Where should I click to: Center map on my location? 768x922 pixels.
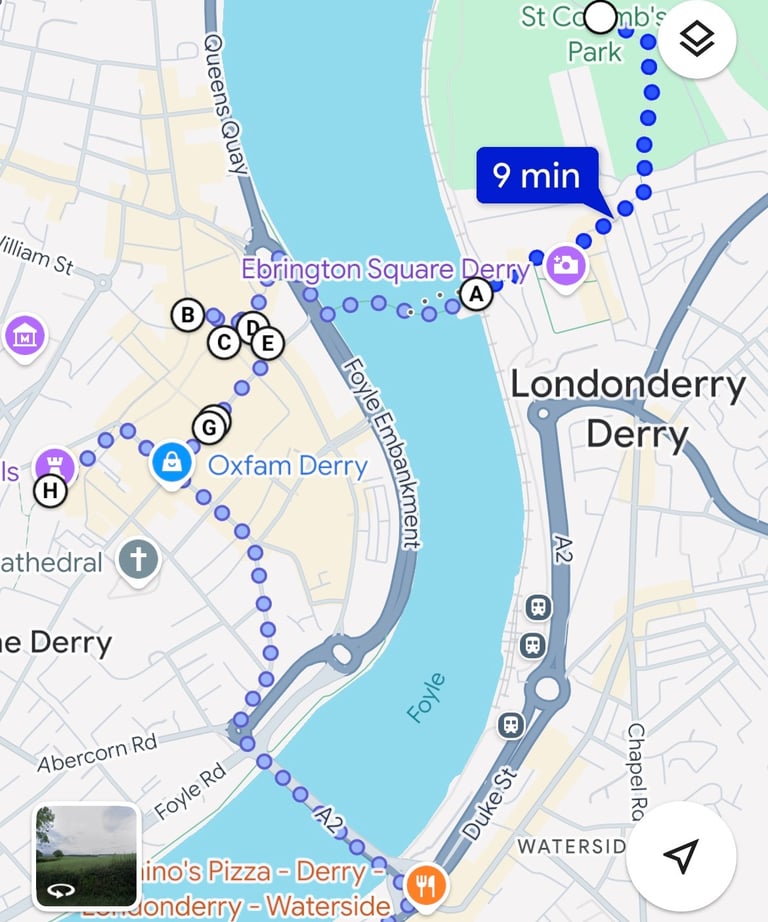[681, 855]
